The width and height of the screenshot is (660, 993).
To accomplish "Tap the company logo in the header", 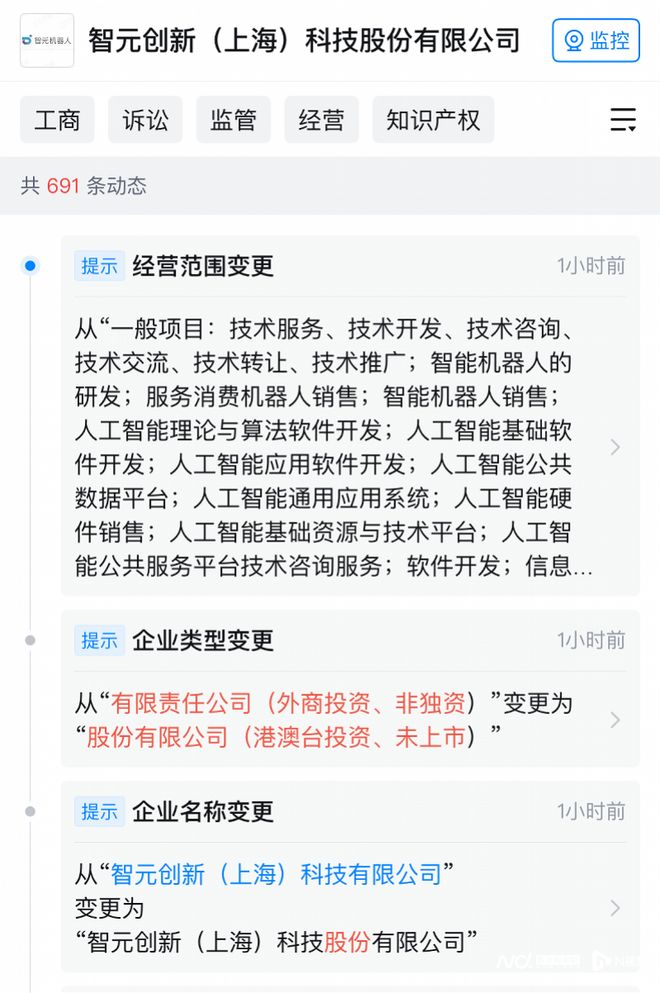I will tap(47, 41).
